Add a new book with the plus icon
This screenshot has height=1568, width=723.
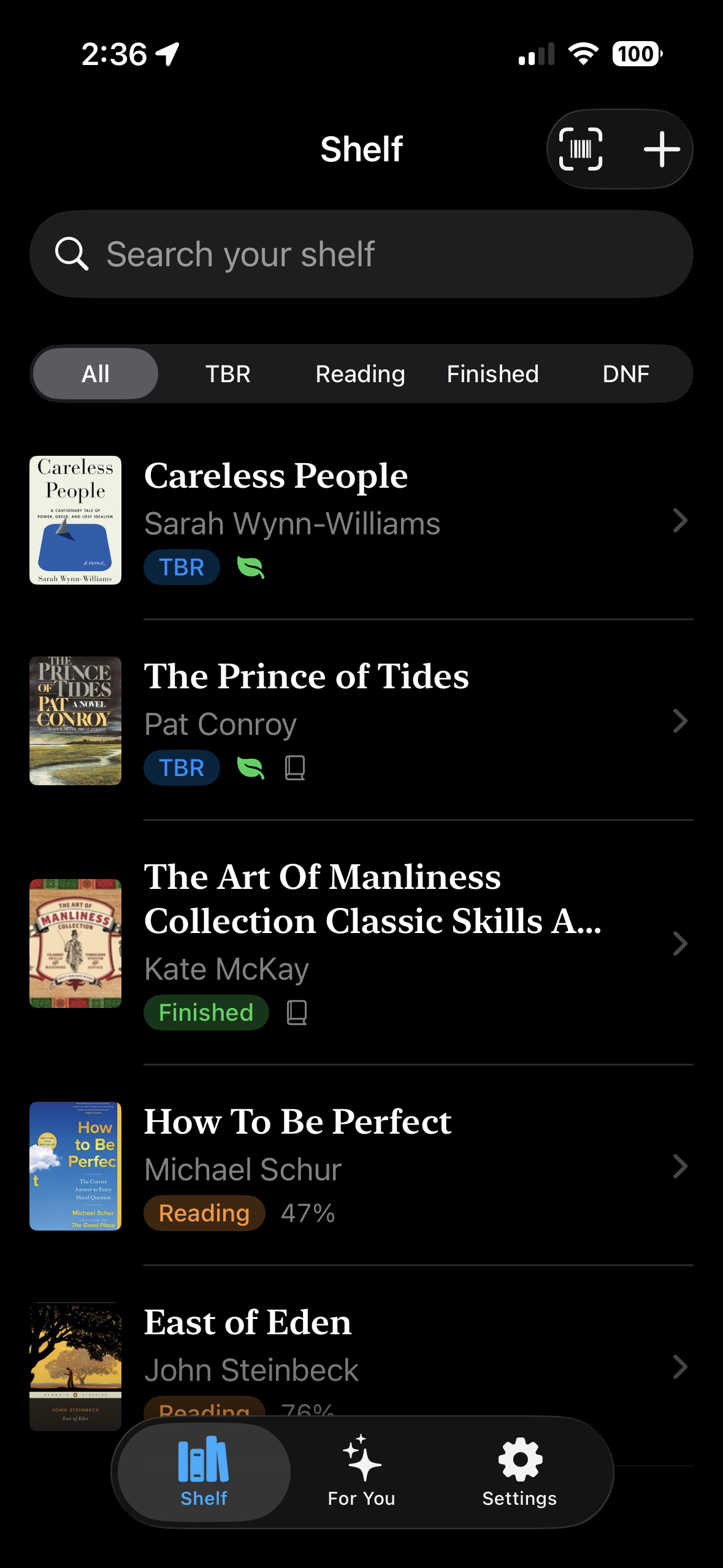click(x=661, y=148)
